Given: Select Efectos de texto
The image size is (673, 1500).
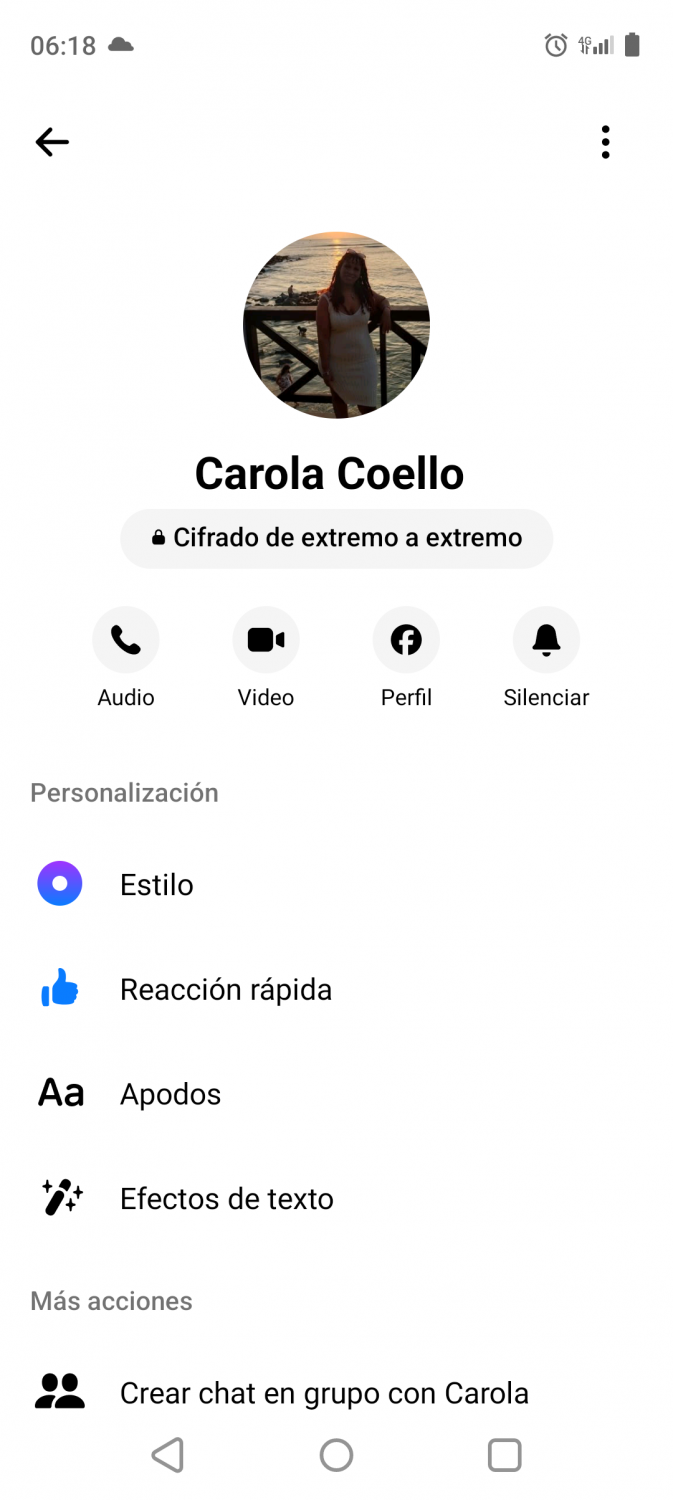Looking at the screenshot, I should point(226,1199).
